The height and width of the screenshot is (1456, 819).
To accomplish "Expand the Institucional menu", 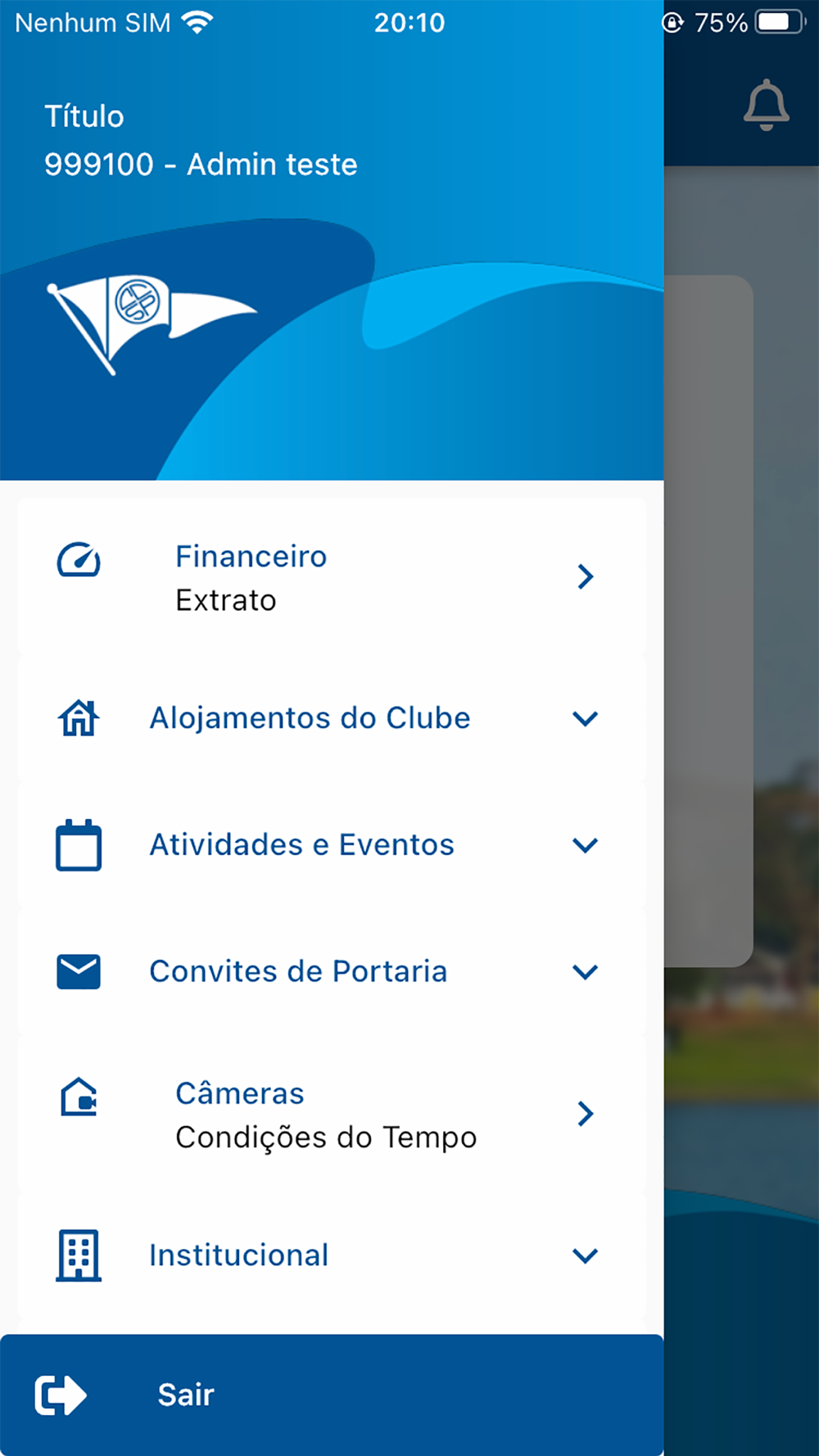I will (x=331, y=1255).
